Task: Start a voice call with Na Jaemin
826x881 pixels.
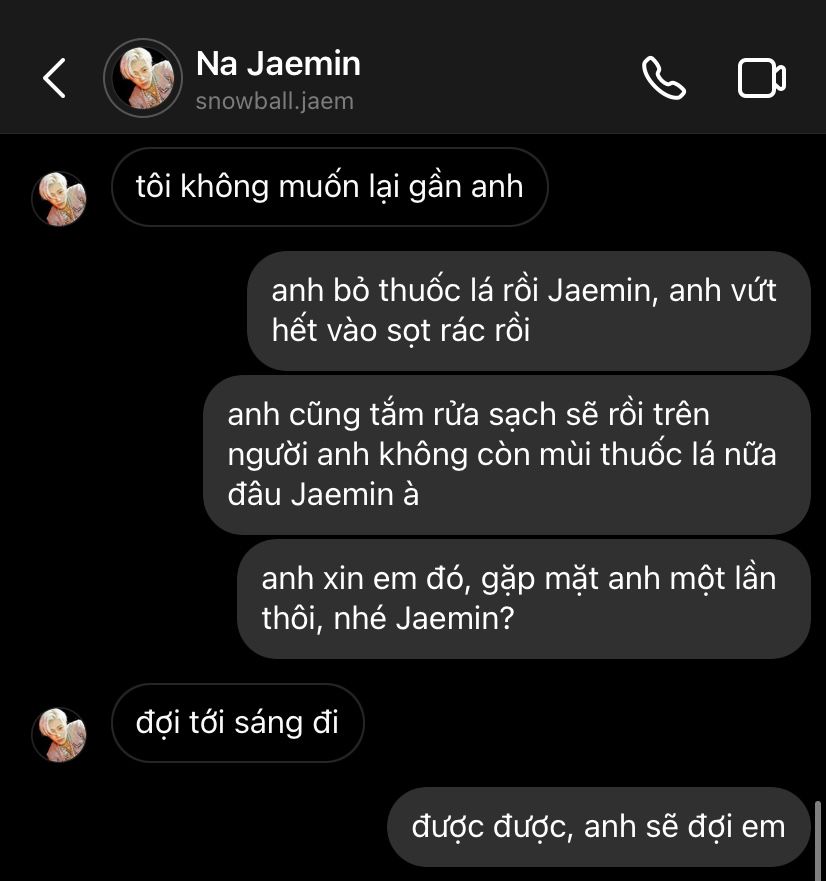Action: [x=663, y=78]
